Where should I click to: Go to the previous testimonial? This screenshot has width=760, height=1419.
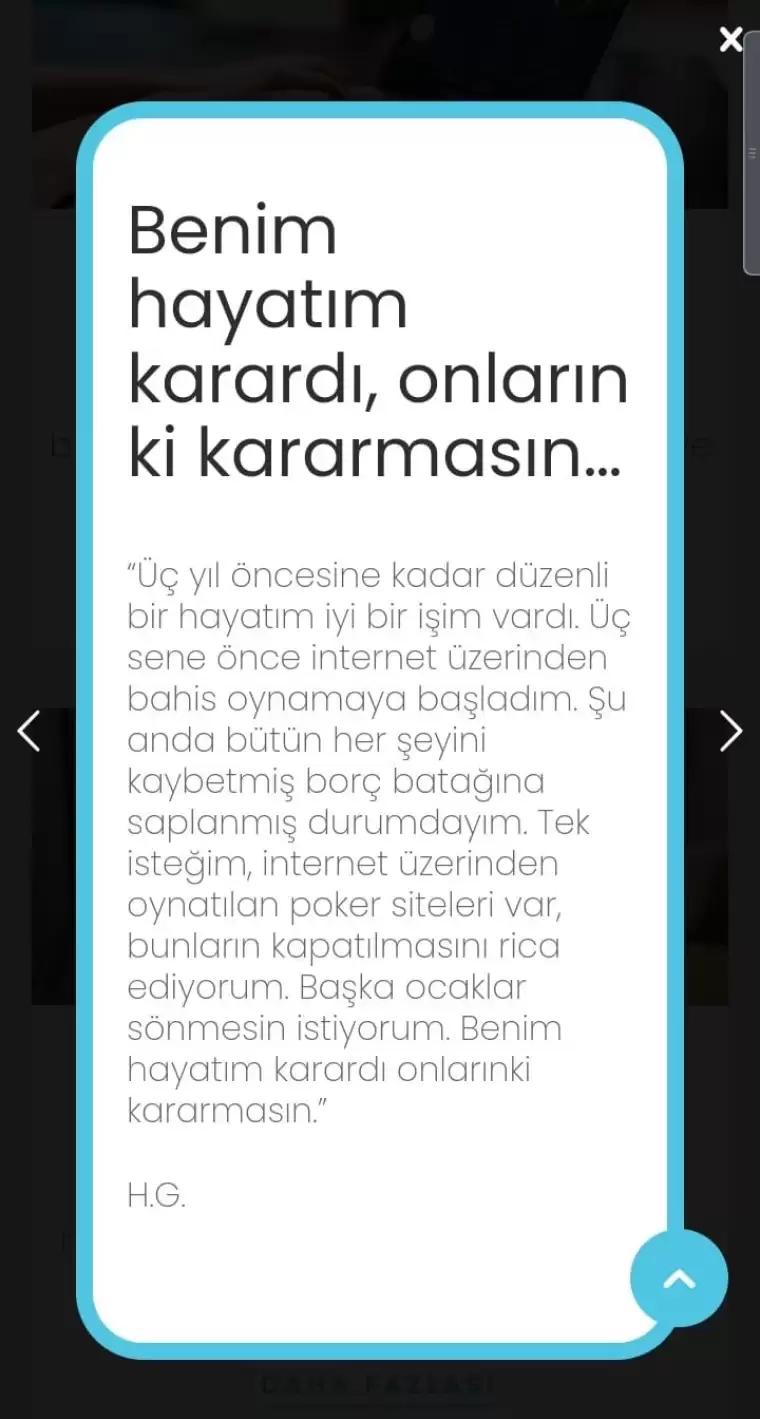point(29,731)
